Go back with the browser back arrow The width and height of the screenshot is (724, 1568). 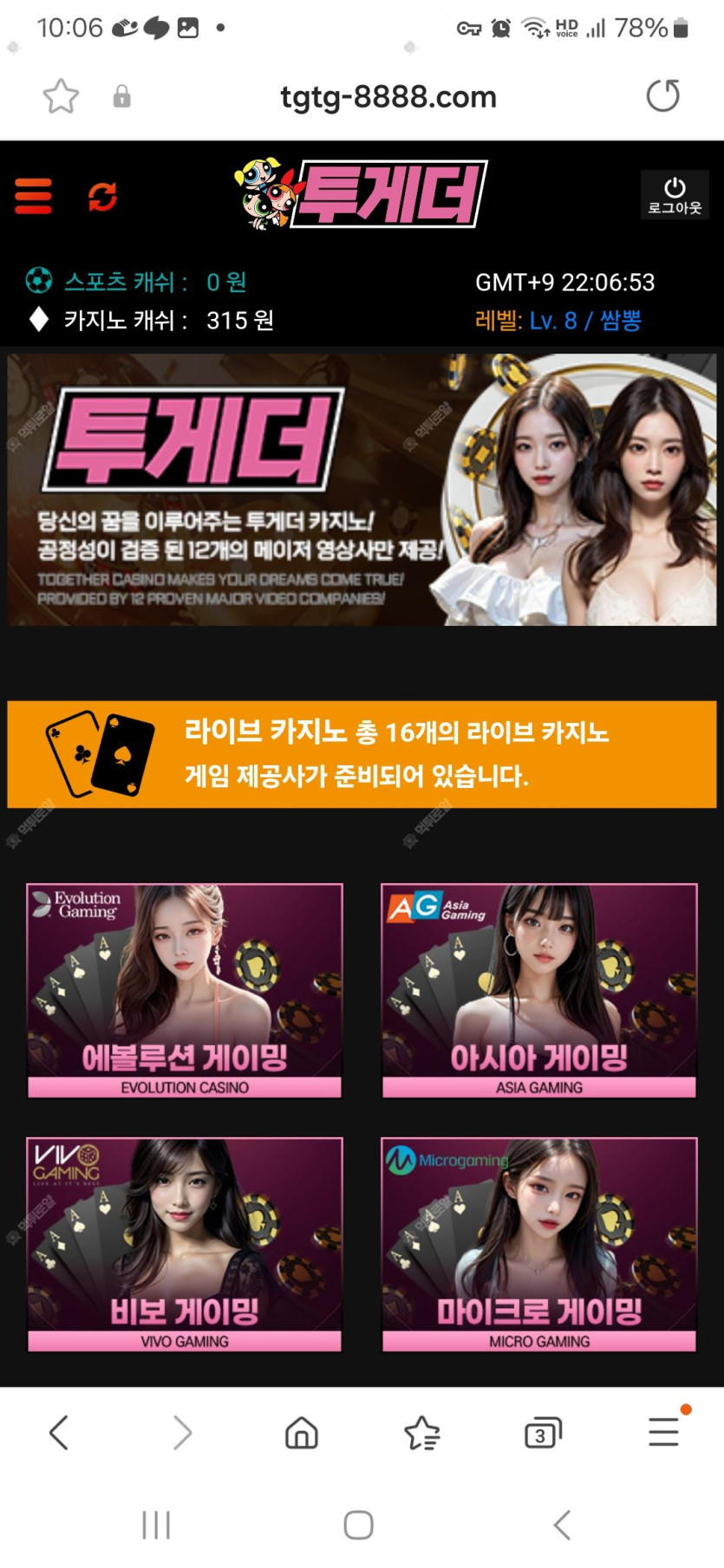coord(59,1433)
